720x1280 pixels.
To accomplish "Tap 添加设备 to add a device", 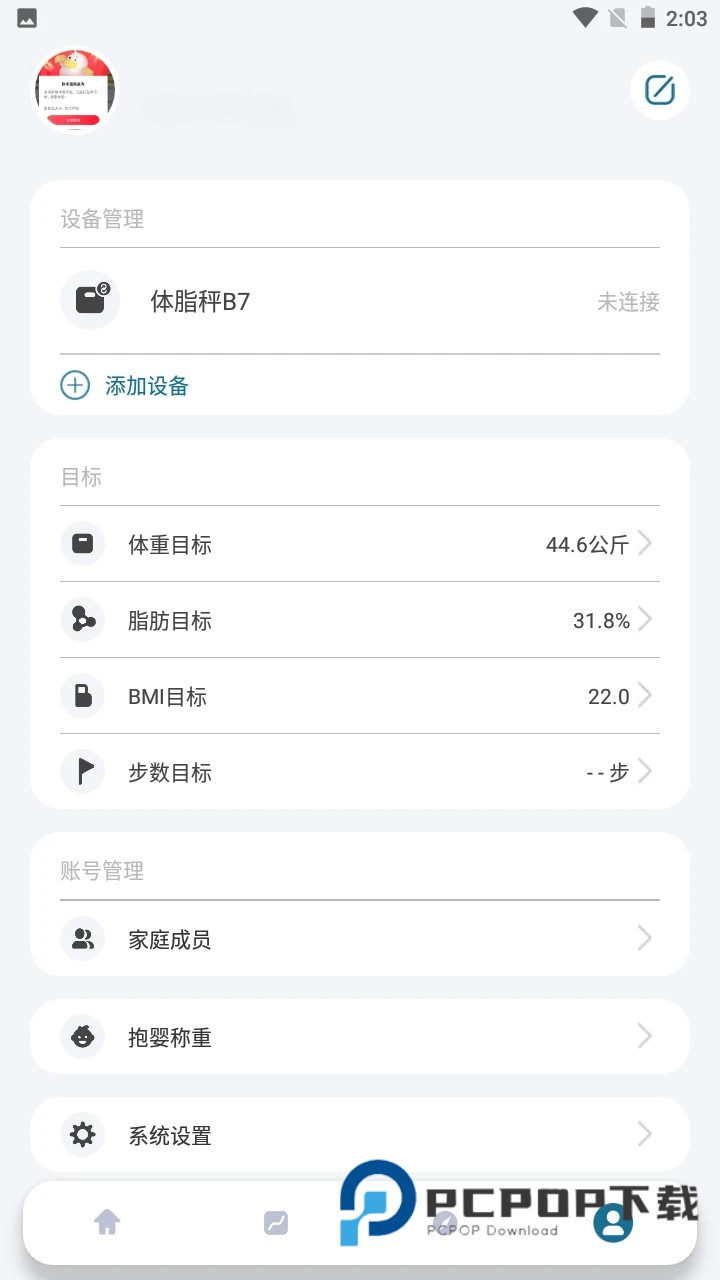I will pos(147,386).
